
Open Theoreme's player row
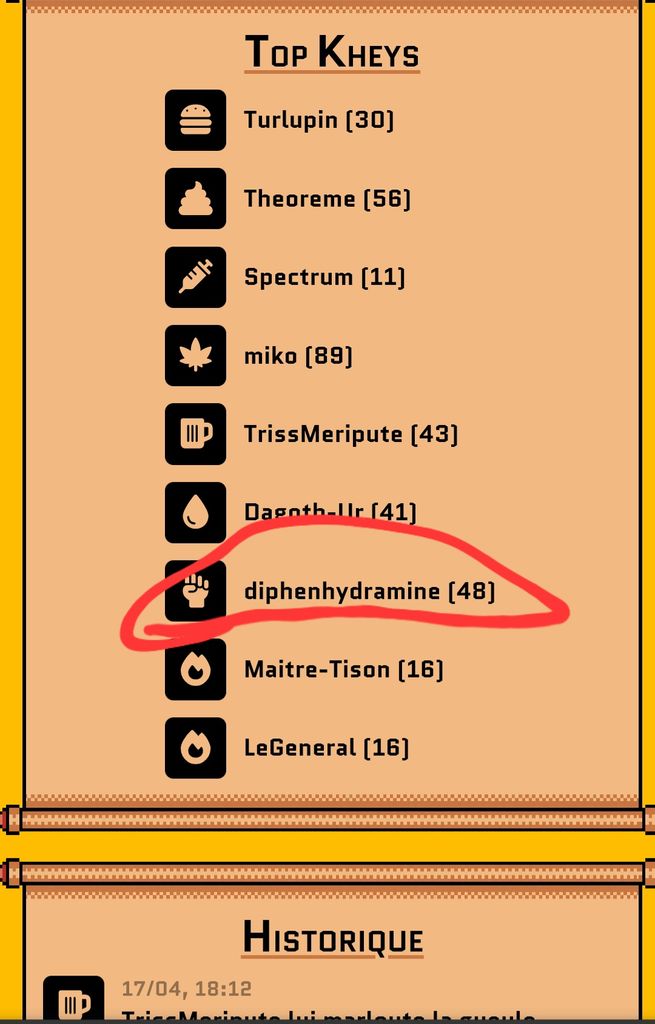(326, 199)
